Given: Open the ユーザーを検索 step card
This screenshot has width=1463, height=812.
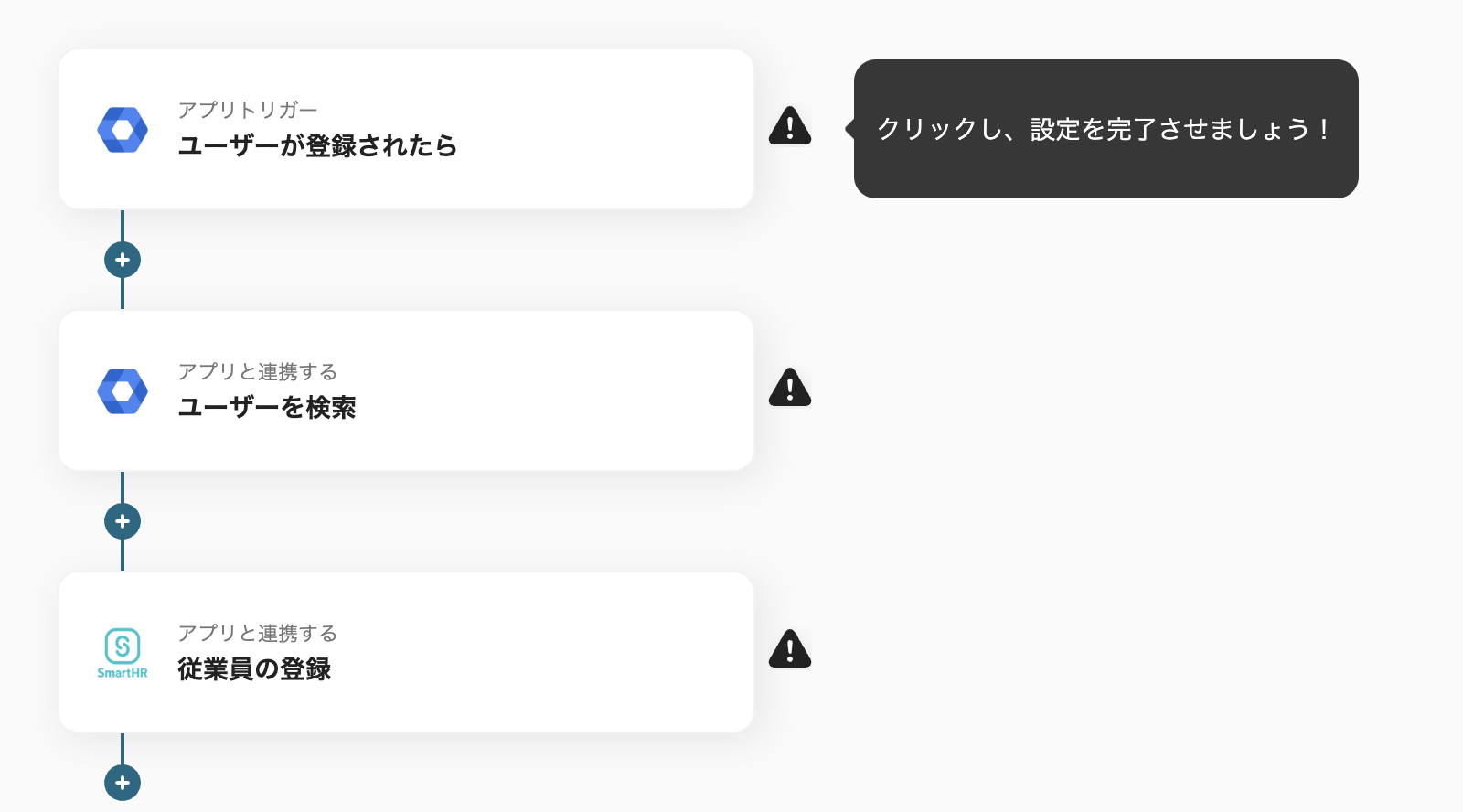Looking at the screenshot, I should click(x=406, y=390).
